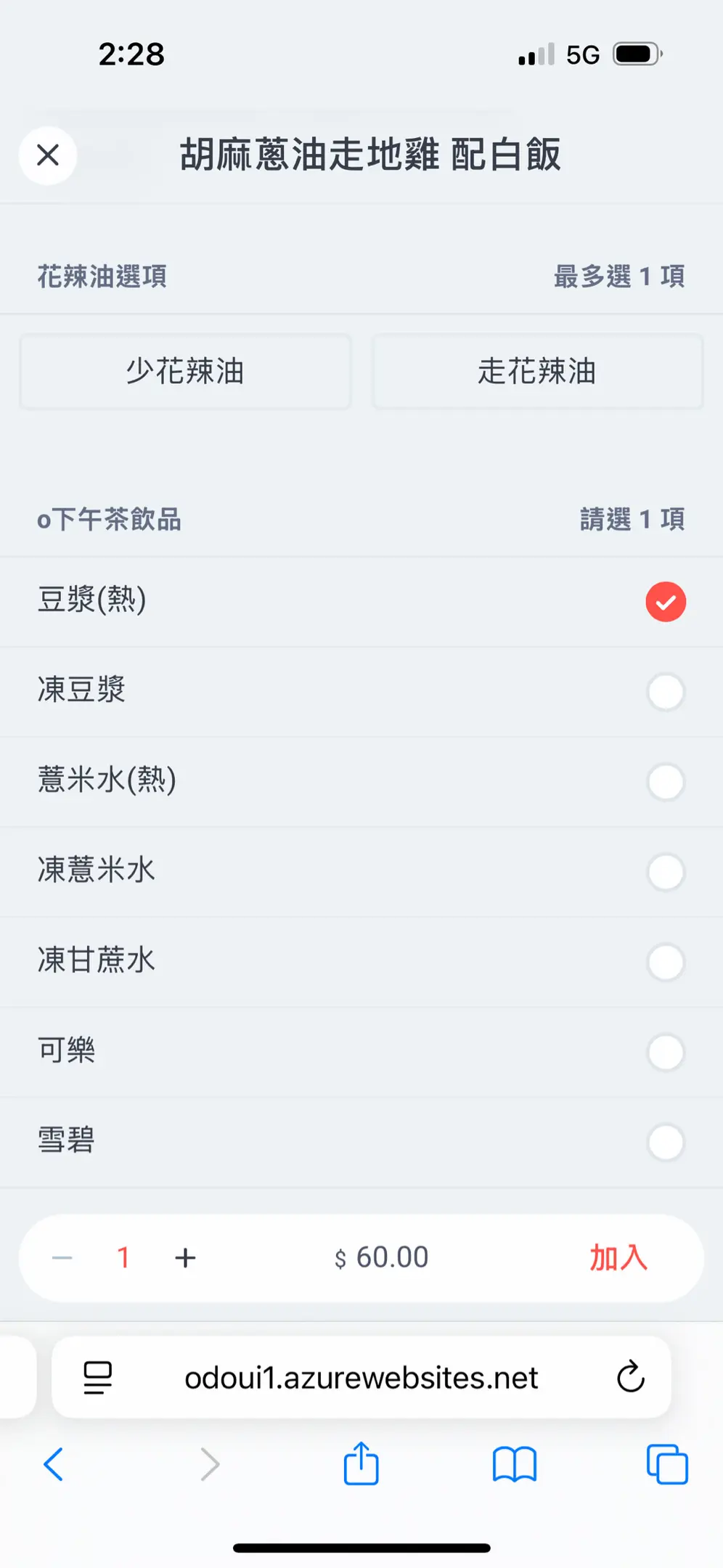
Task: Increase quantity with the plus button
Action: [186, 1258]
